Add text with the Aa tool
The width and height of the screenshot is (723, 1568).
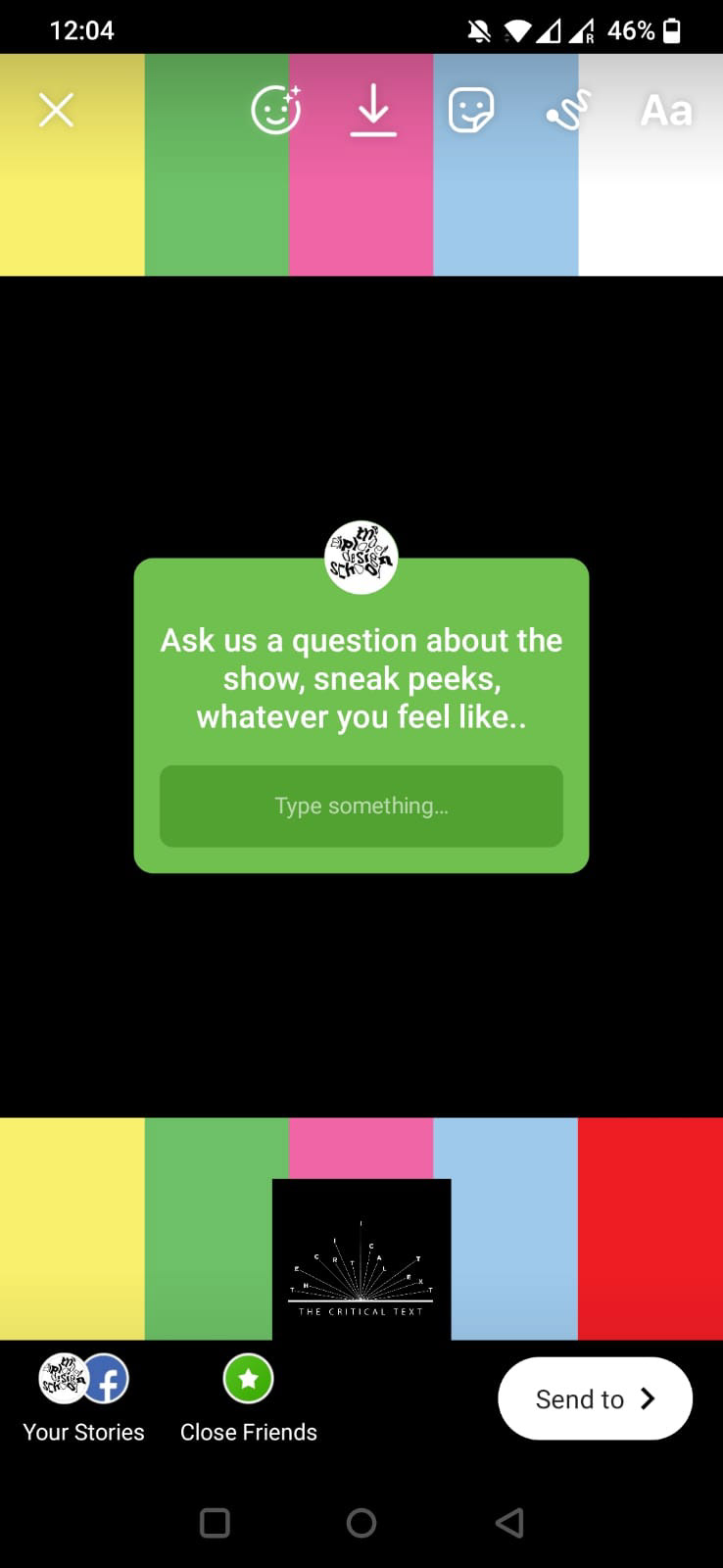point(666,111)
